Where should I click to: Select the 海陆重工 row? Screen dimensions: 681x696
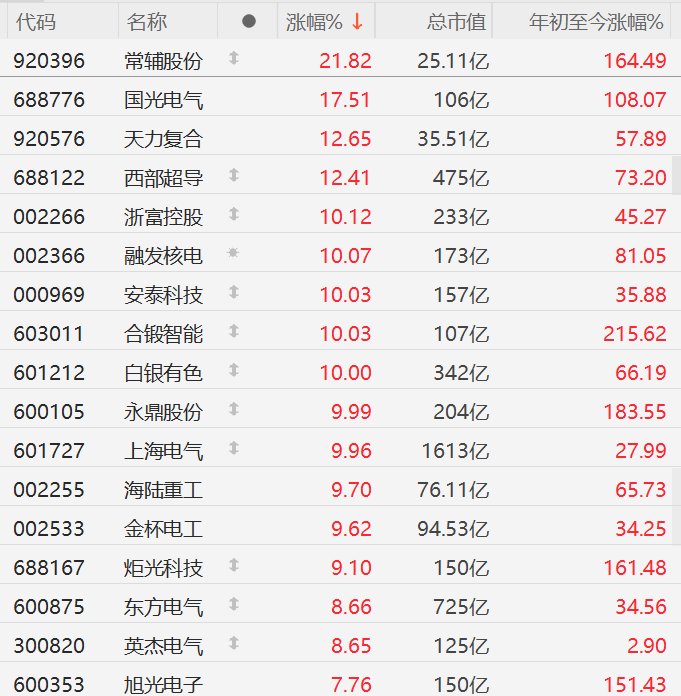[163, 490]
